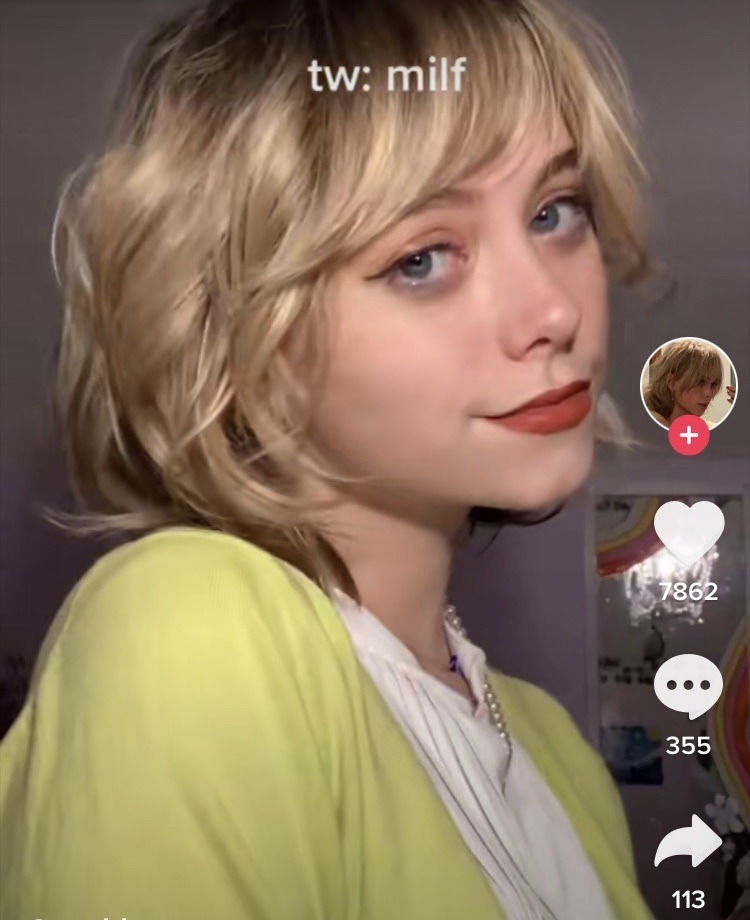Like this video with the heart
Viewport: 750px width, 920px height.
coord(688,533)
